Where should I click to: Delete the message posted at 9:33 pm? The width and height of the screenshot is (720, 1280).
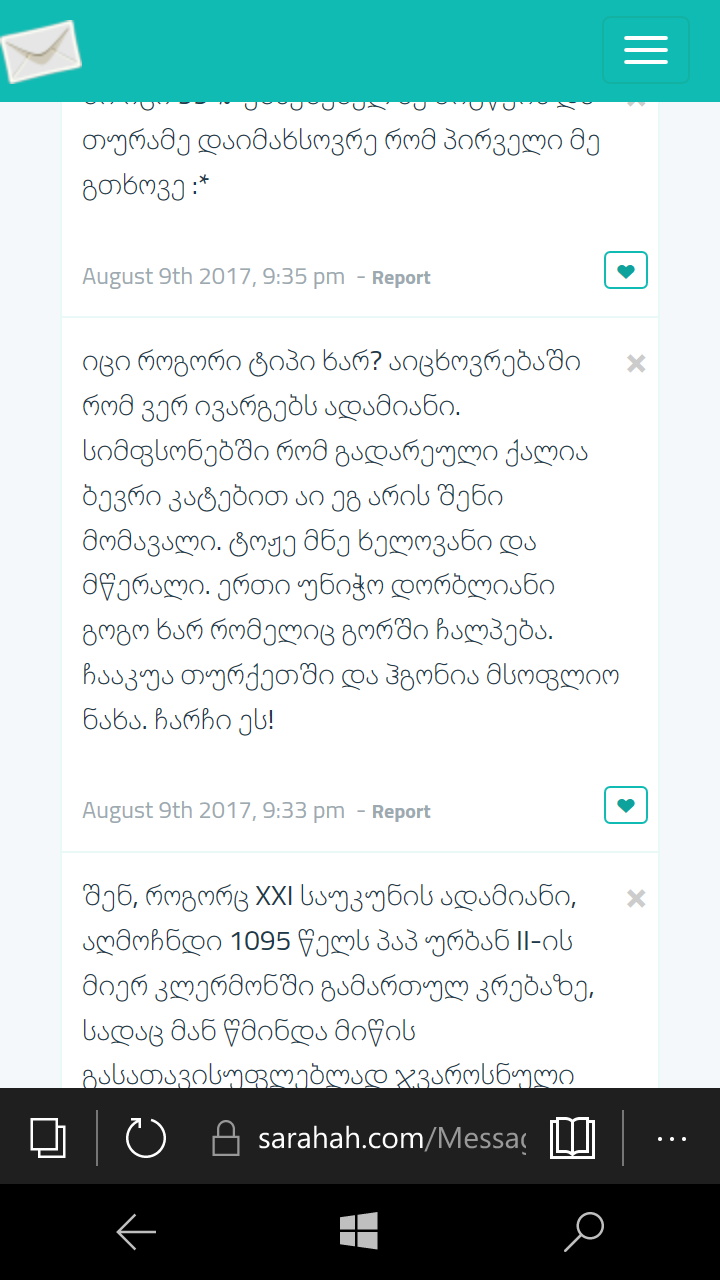tap(636, 364)
